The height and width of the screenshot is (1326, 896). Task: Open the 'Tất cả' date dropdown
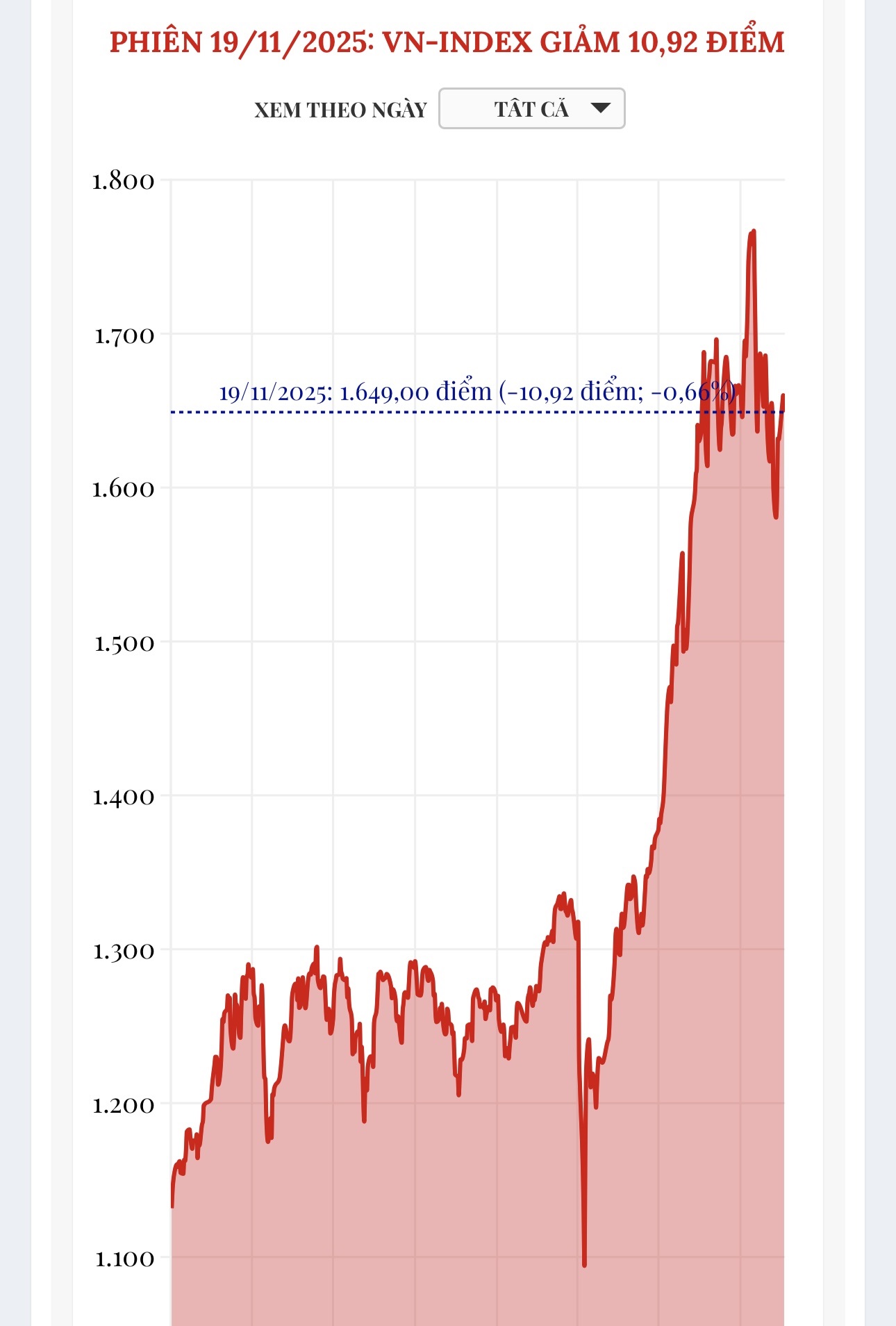(531, 108)
